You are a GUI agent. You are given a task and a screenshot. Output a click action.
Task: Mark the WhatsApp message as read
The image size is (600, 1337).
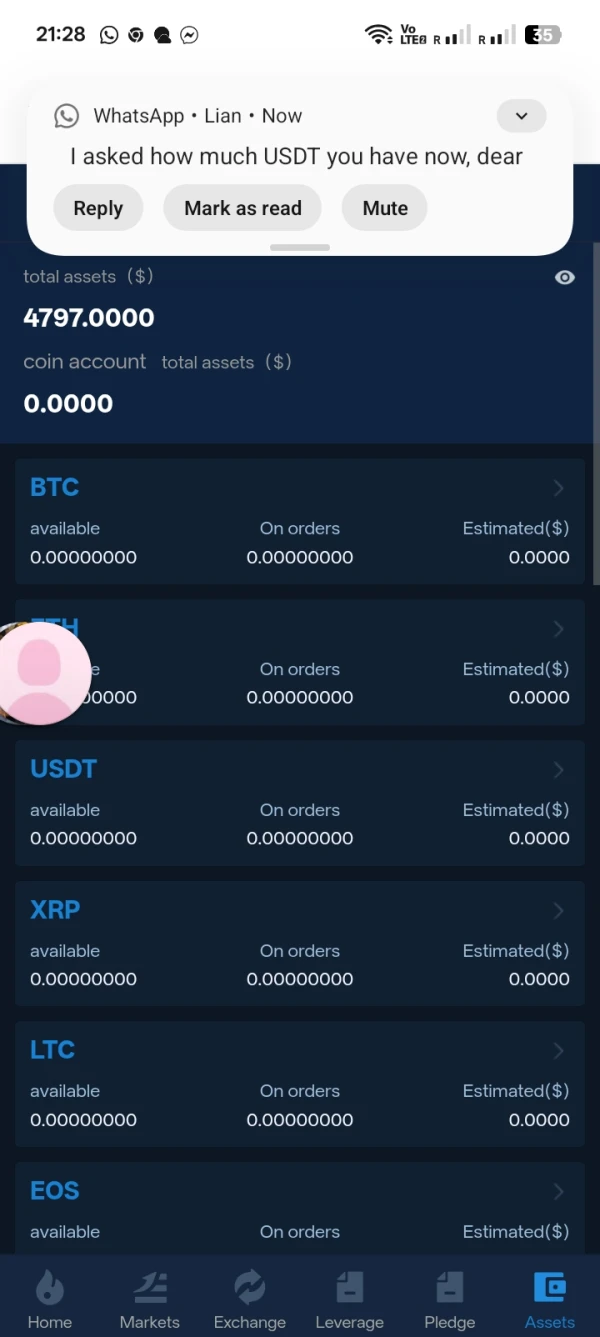click(x=243, y=208)
